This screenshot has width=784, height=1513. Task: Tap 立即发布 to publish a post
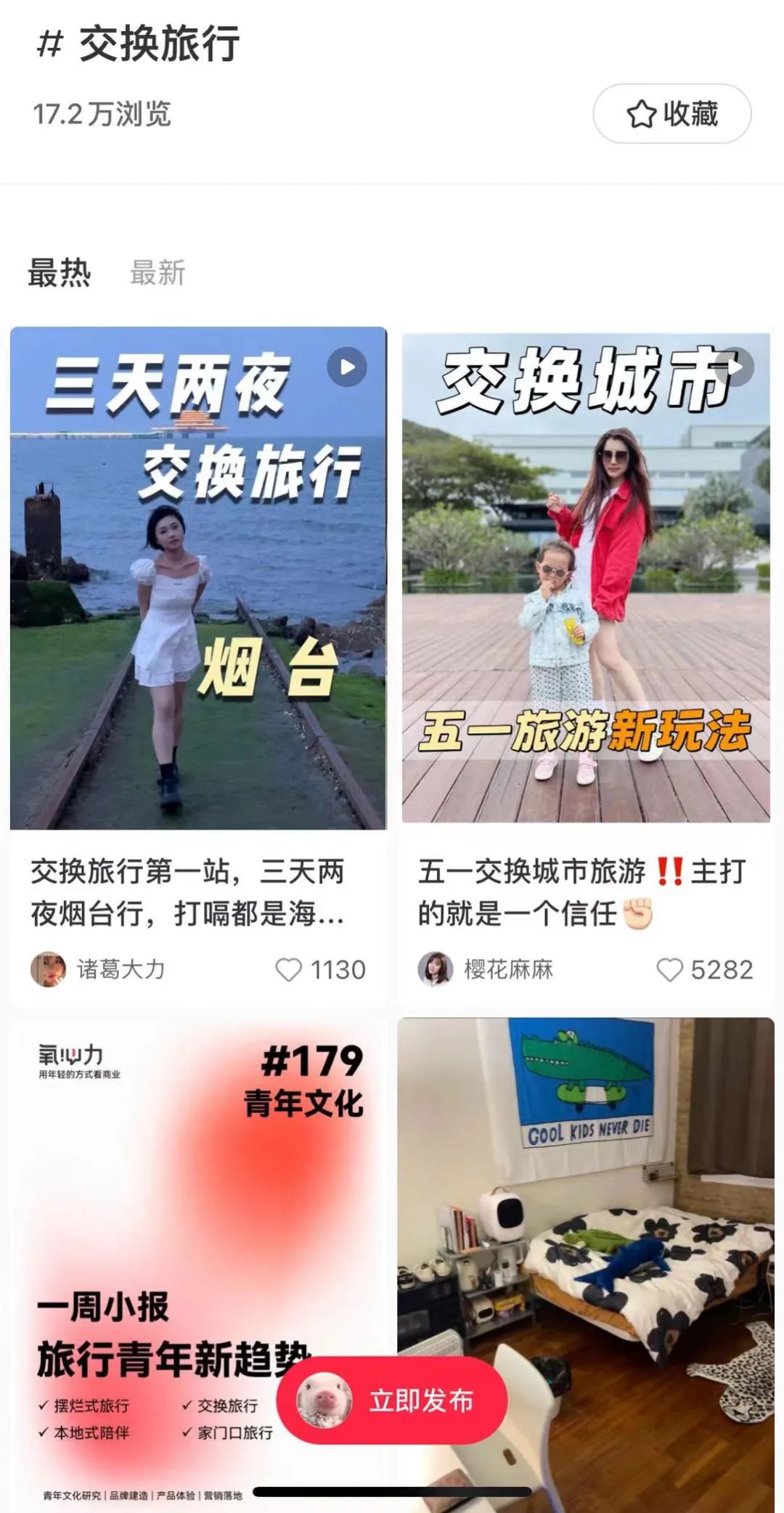[x=392, y=1400]
